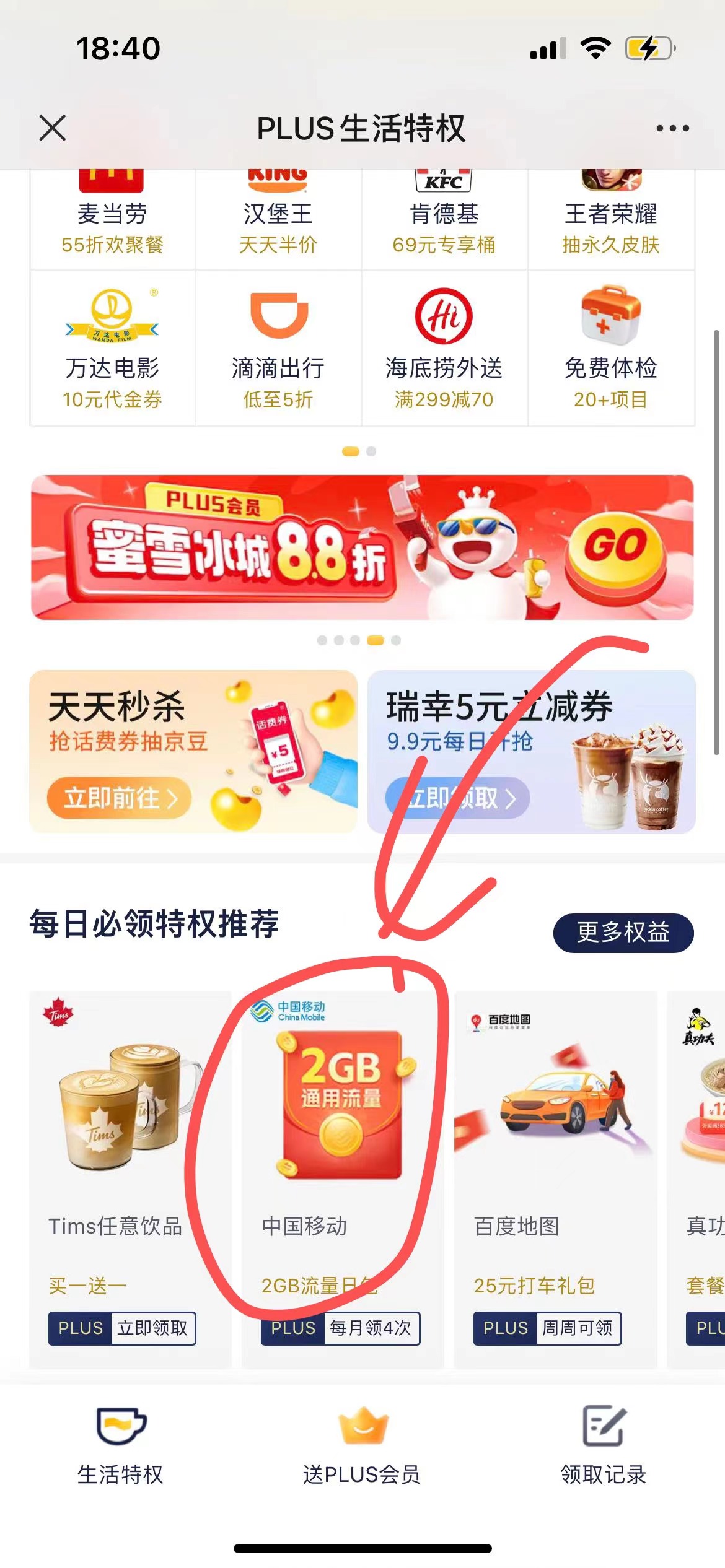Claim the Tims任意饮品 买一送一 offer
The width and height of the screenshot is (725, 1568).
point(122,1328)
